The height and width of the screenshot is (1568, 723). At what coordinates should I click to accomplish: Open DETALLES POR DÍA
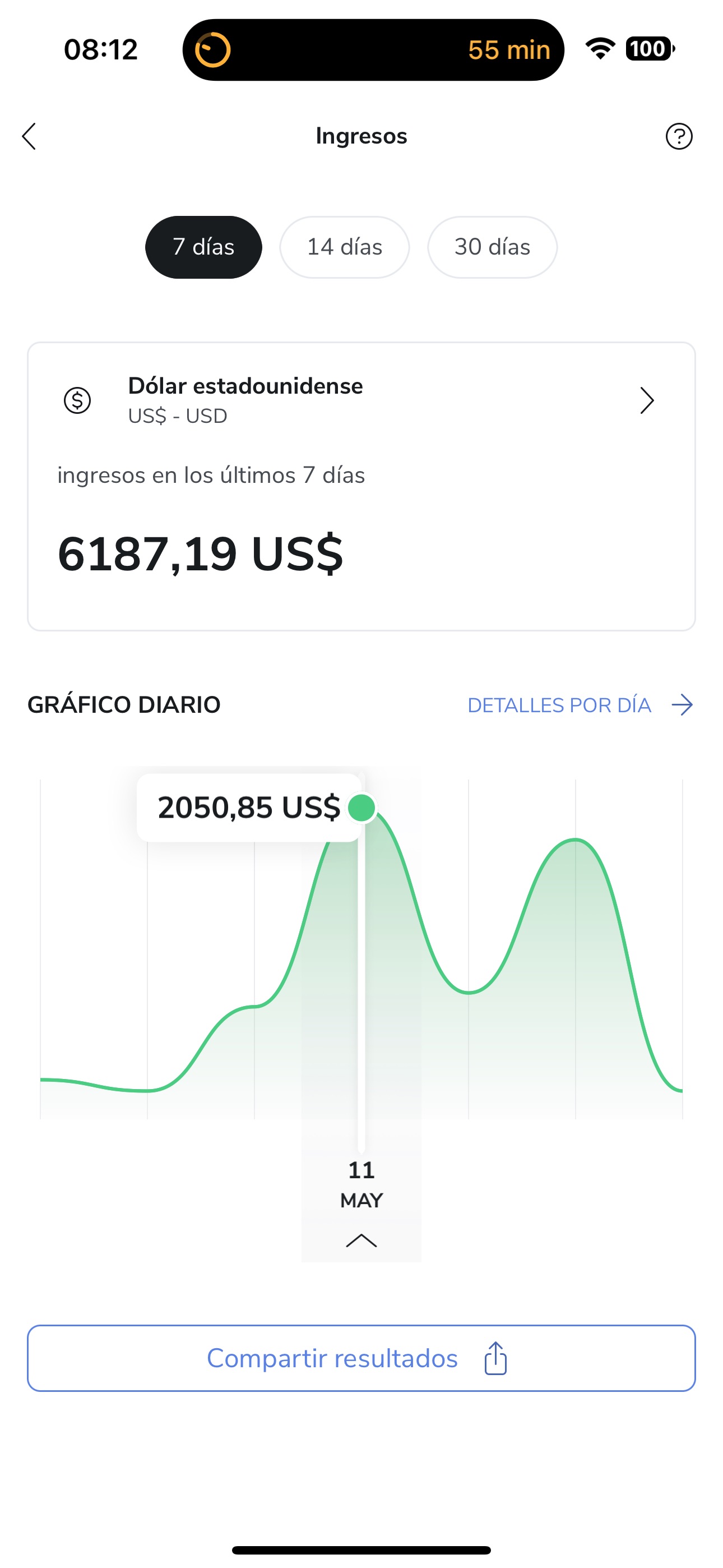[x=580, y=705]
